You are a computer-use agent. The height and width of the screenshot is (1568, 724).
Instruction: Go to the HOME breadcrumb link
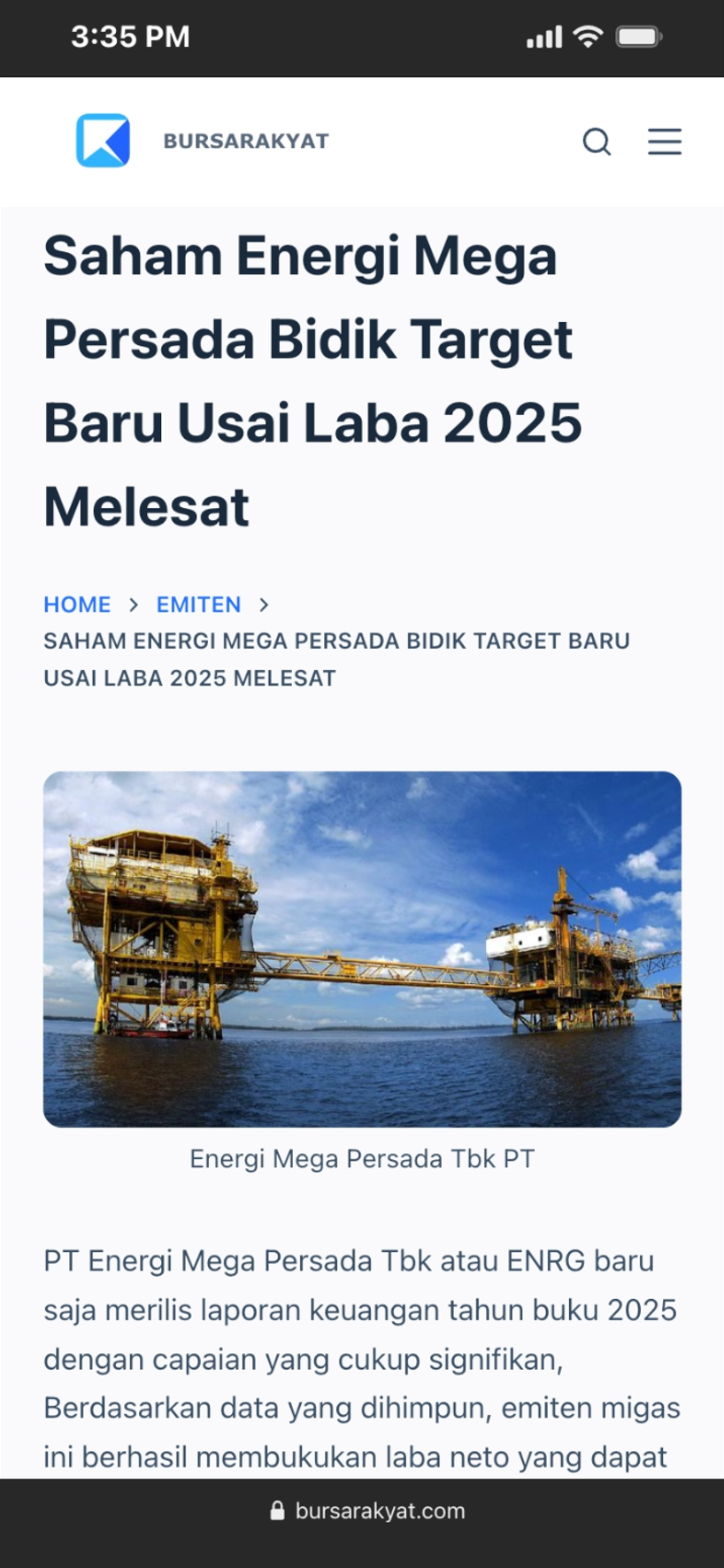pos(77,604)
